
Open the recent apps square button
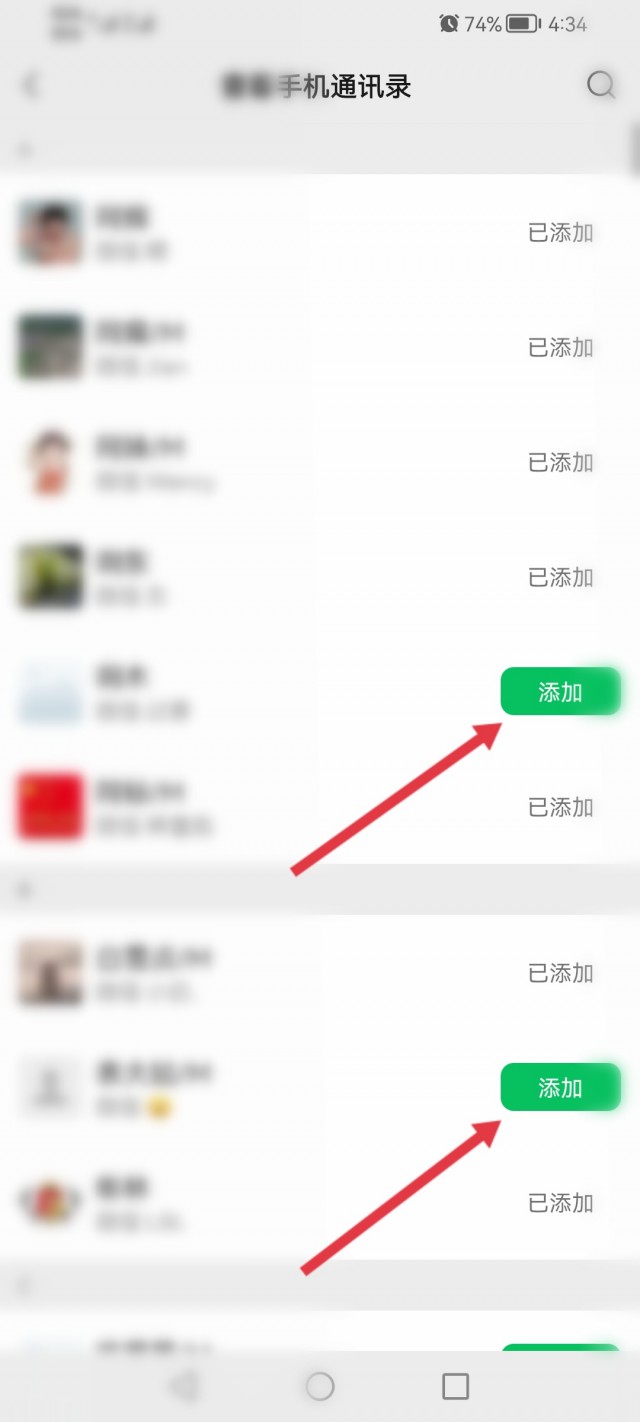[455, 1386]
